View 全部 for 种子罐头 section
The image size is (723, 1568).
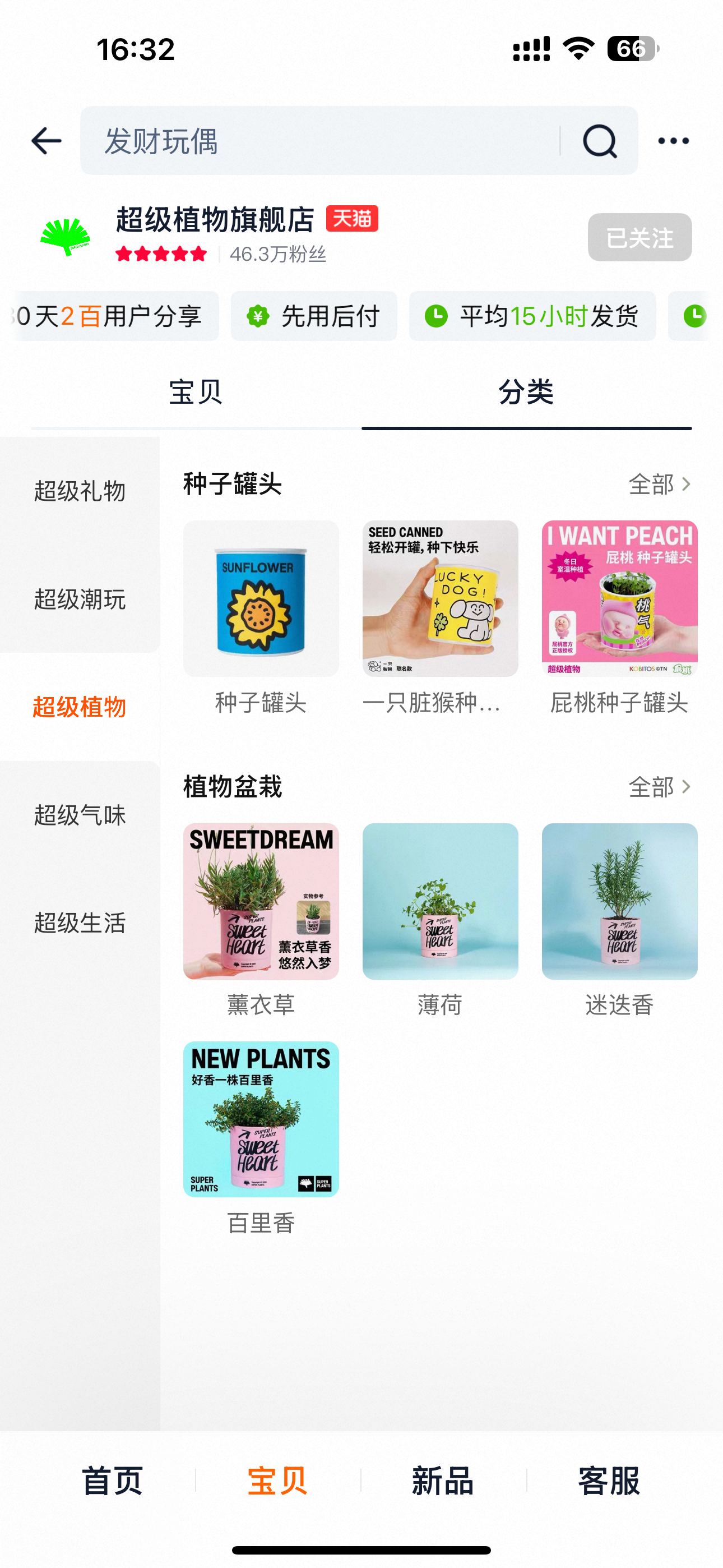pos(660,485)
